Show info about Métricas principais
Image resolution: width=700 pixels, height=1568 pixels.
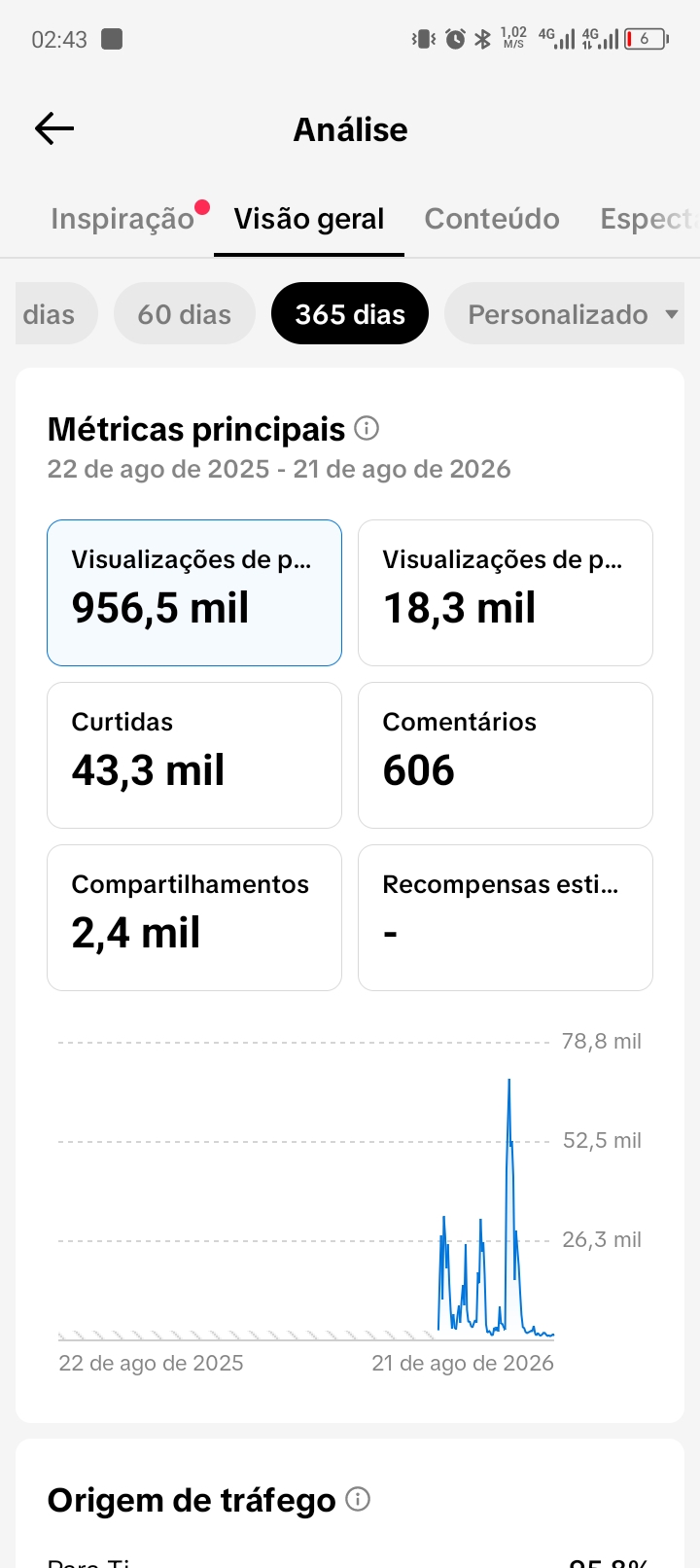pyautogui.click(x=367, y=428)
